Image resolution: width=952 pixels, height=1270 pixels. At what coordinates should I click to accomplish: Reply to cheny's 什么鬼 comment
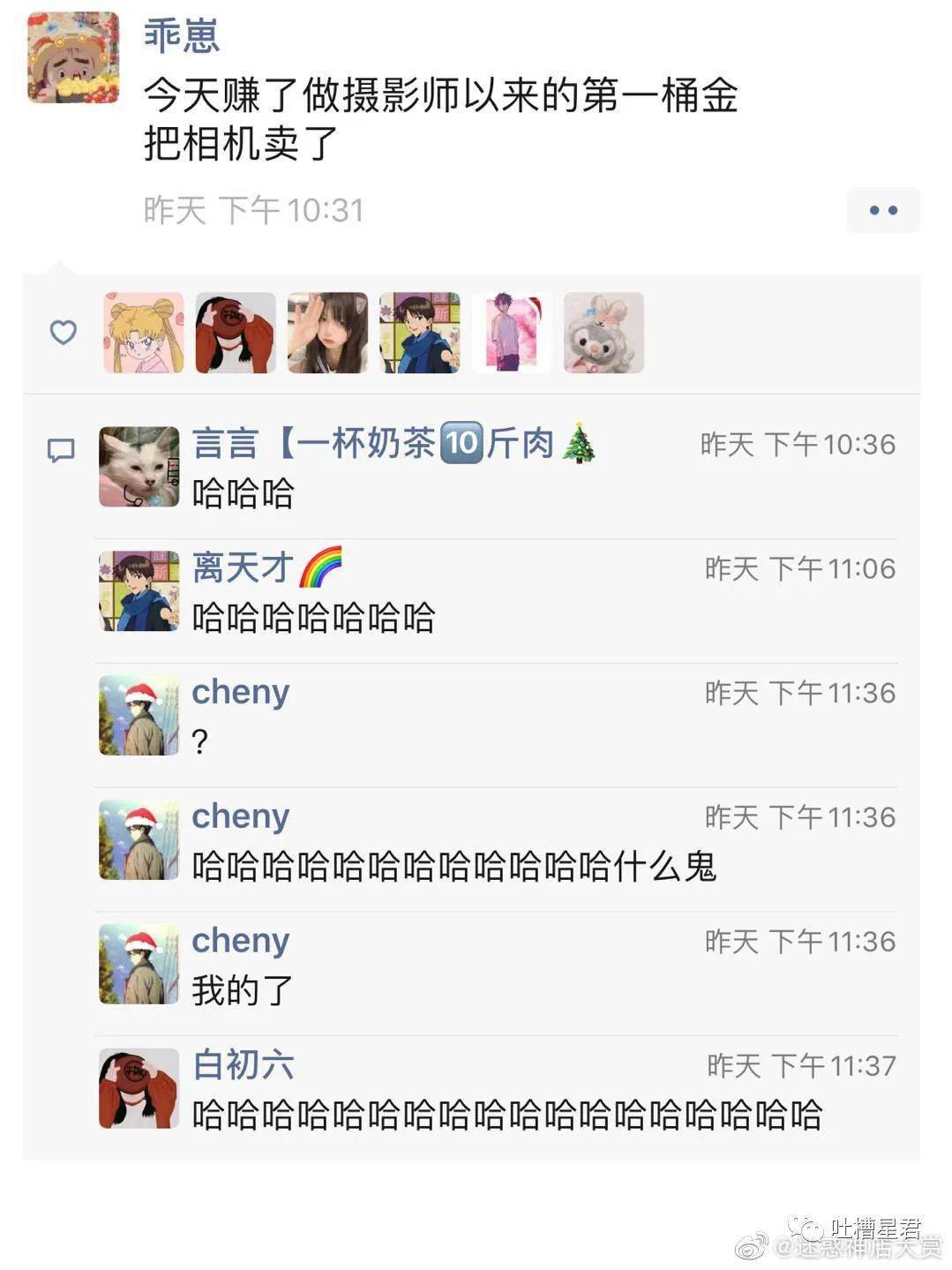(454, 867)
